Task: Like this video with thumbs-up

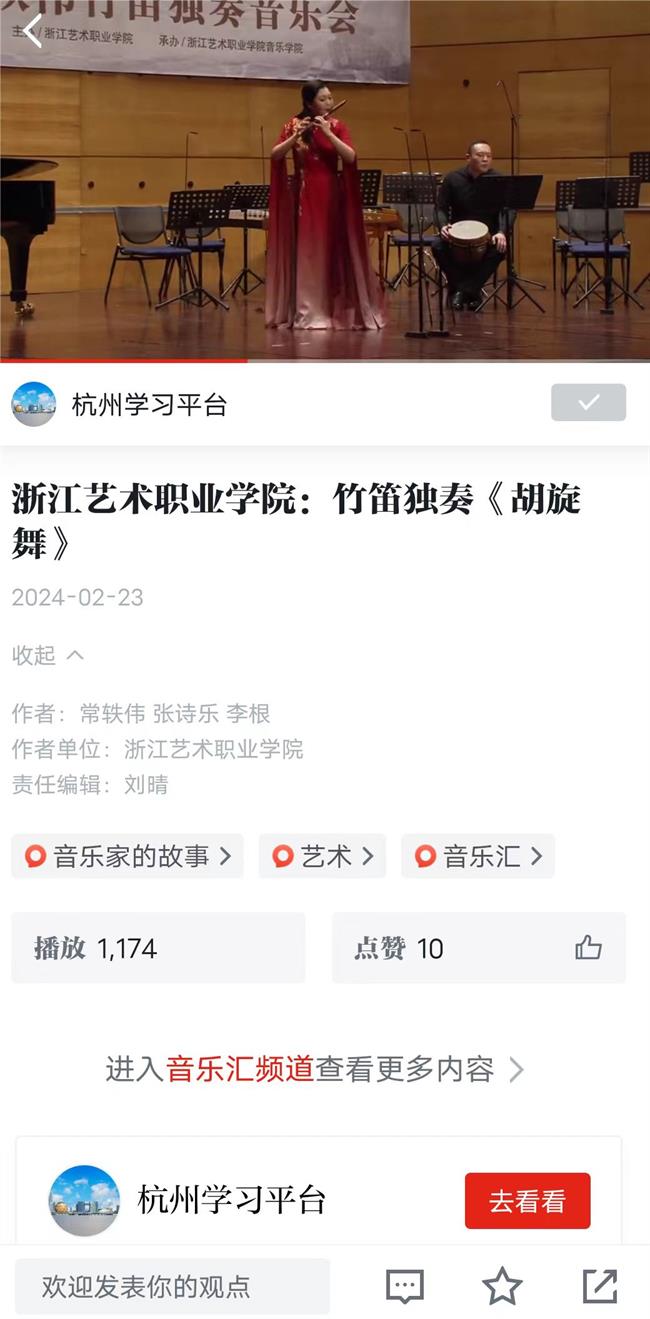Action: pyautogui.click(x=588, y=948)
